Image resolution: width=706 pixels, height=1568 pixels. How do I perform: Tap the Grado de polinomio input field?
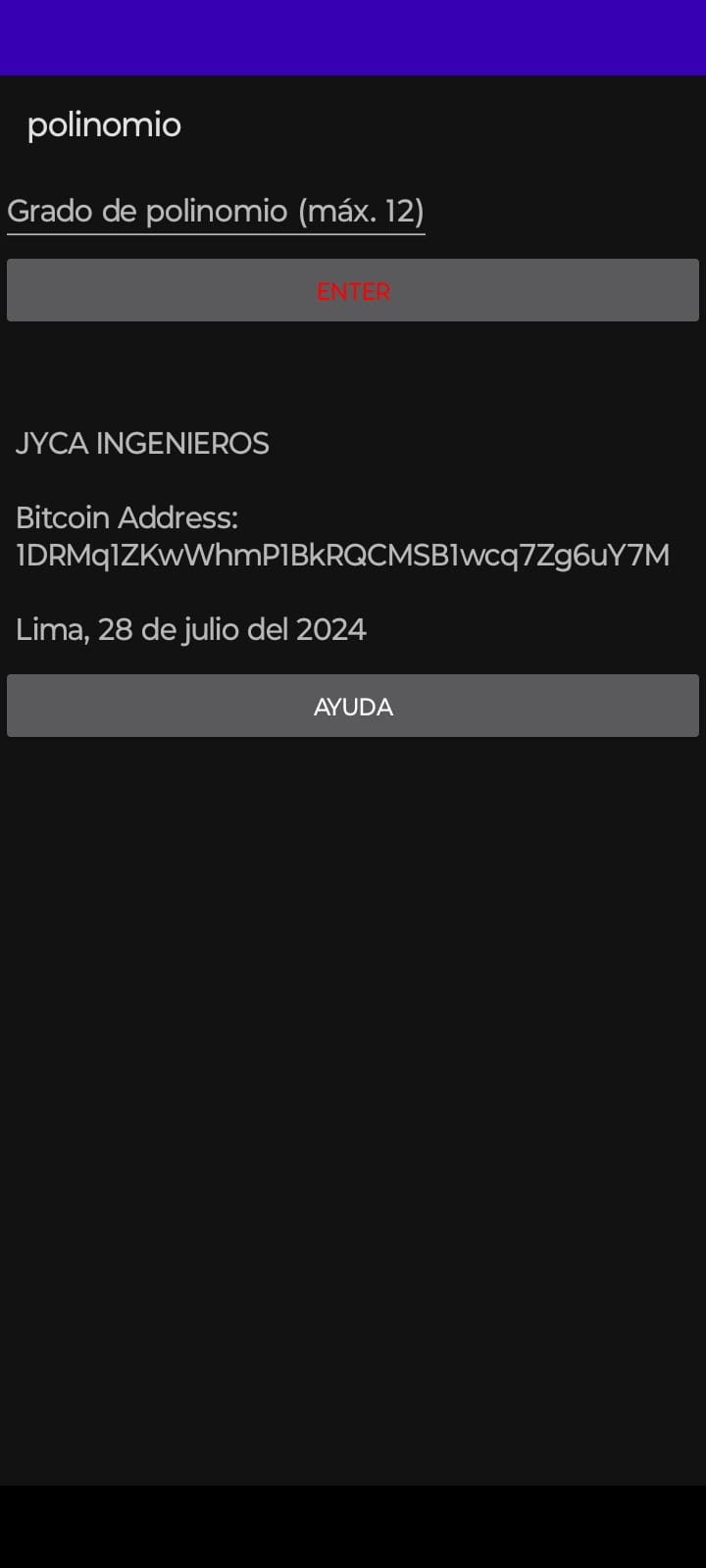click(x=216, y=212)
